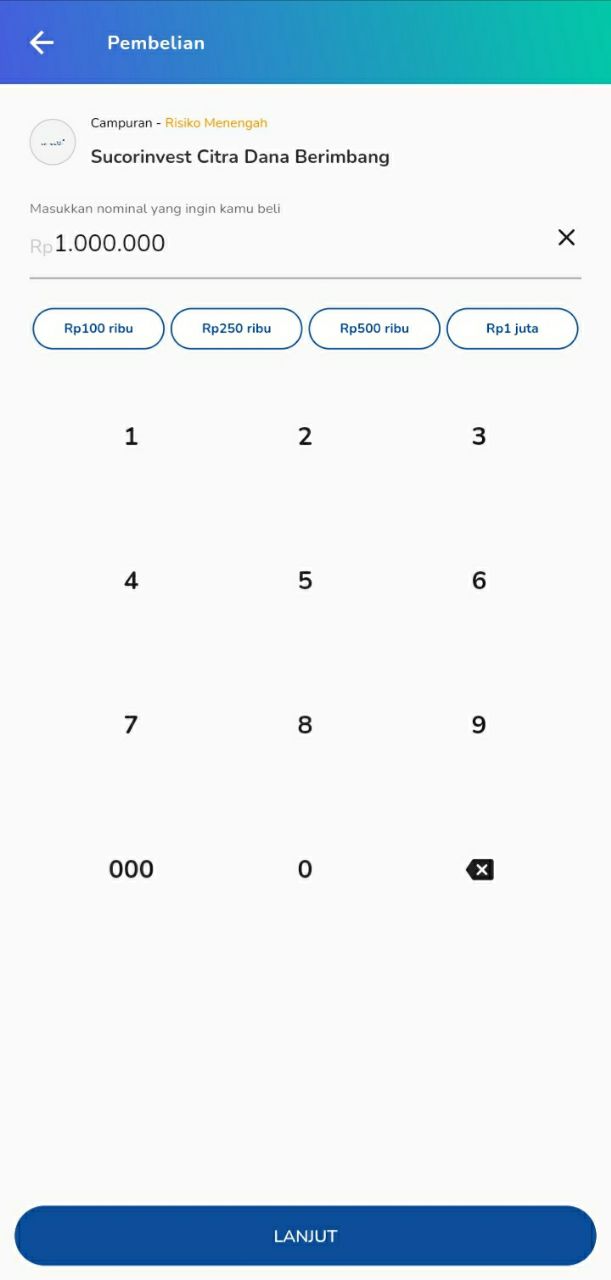The image size is (611, 1280).
Task: Go back from the Pembelian screen
Action: [x=41, y=42]
